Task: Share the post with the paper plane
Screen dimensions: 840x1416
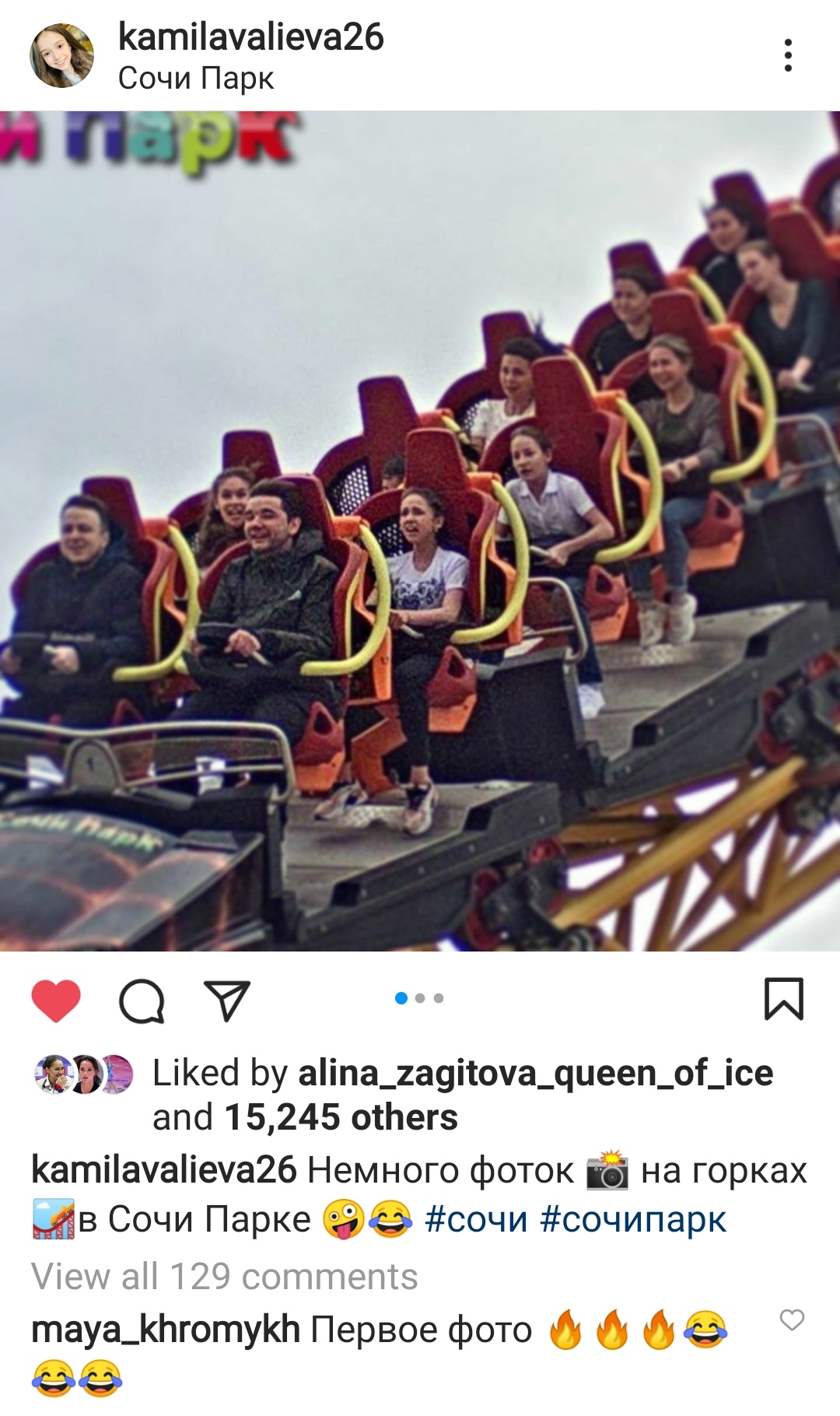Action: point(226,1000)
